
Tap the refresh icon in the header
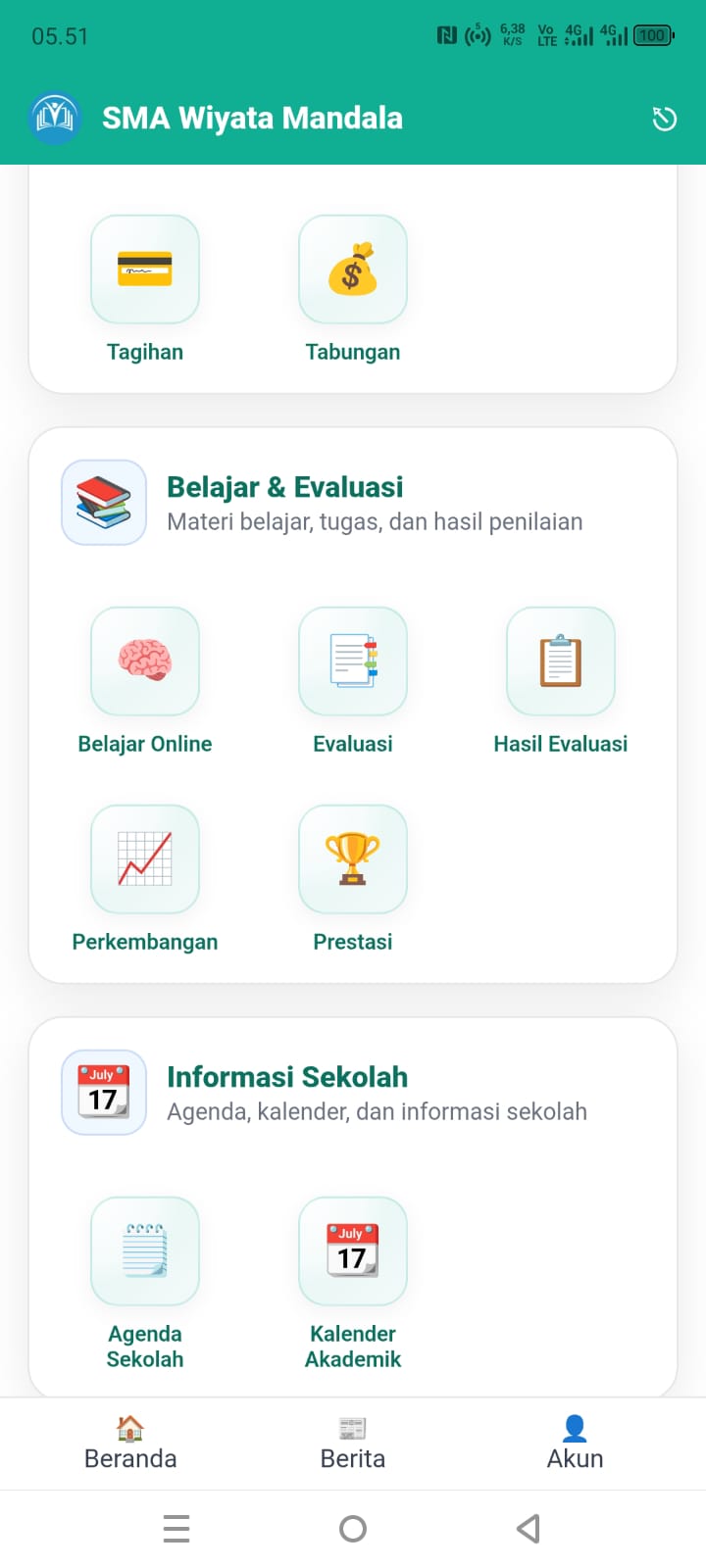tap(665, 118)
